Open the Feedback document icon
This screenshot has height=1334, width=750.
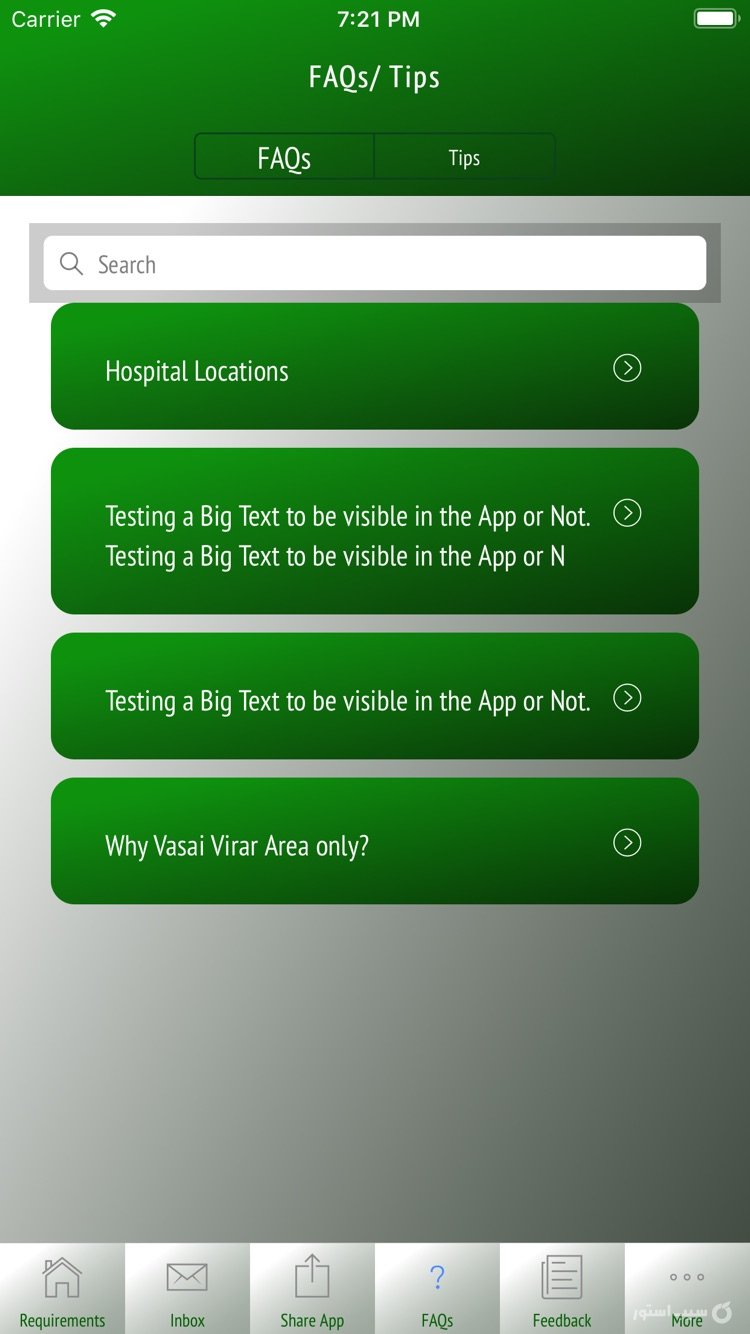point(561,1277)
